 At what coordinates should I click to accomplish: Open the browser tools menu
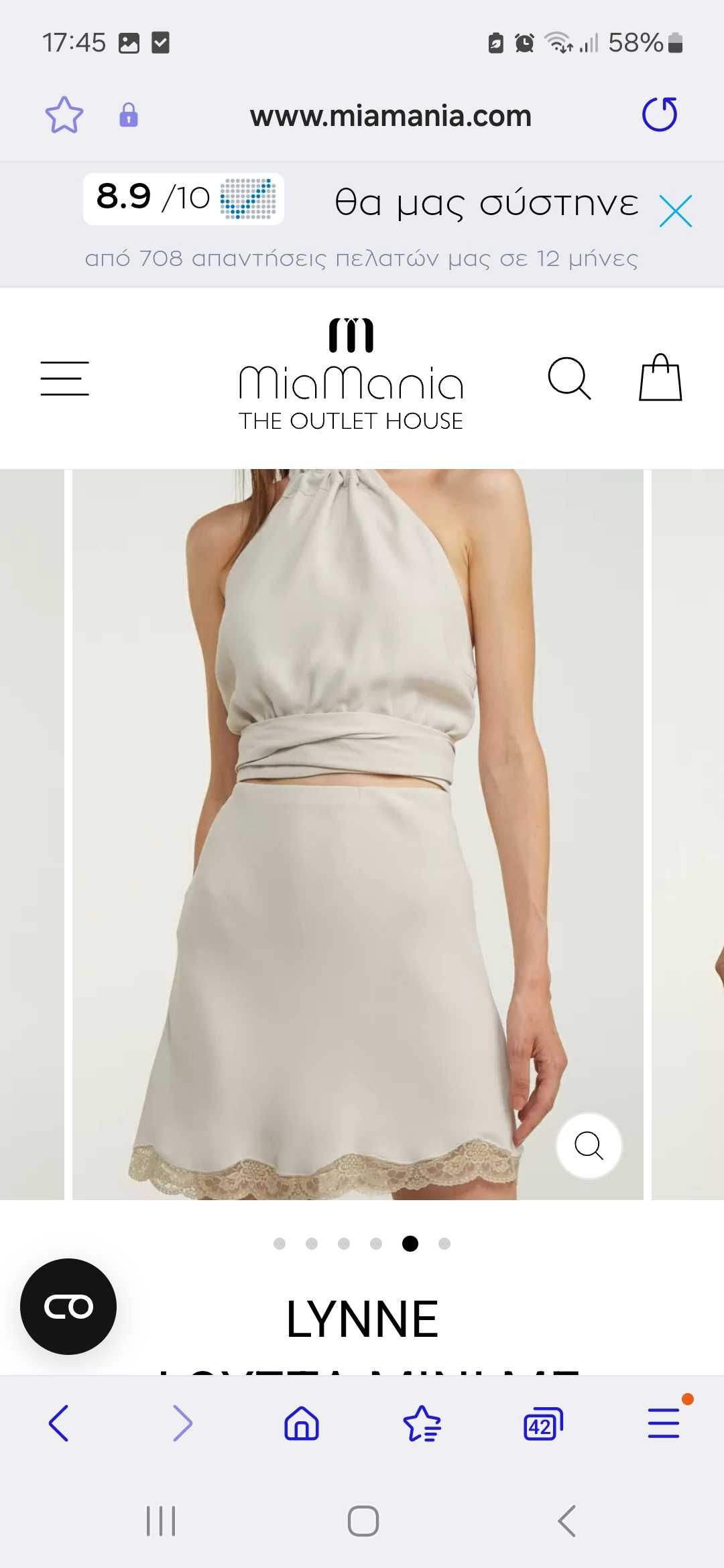click(664, 1423)
